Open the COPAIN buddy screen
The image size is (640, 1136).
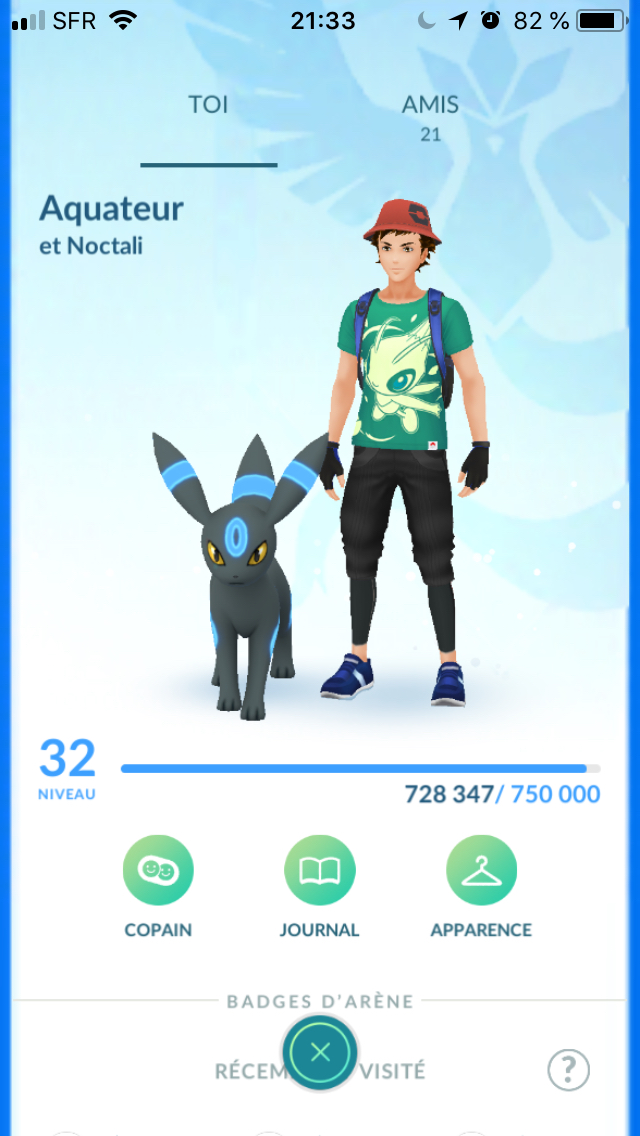click(158, 870)
